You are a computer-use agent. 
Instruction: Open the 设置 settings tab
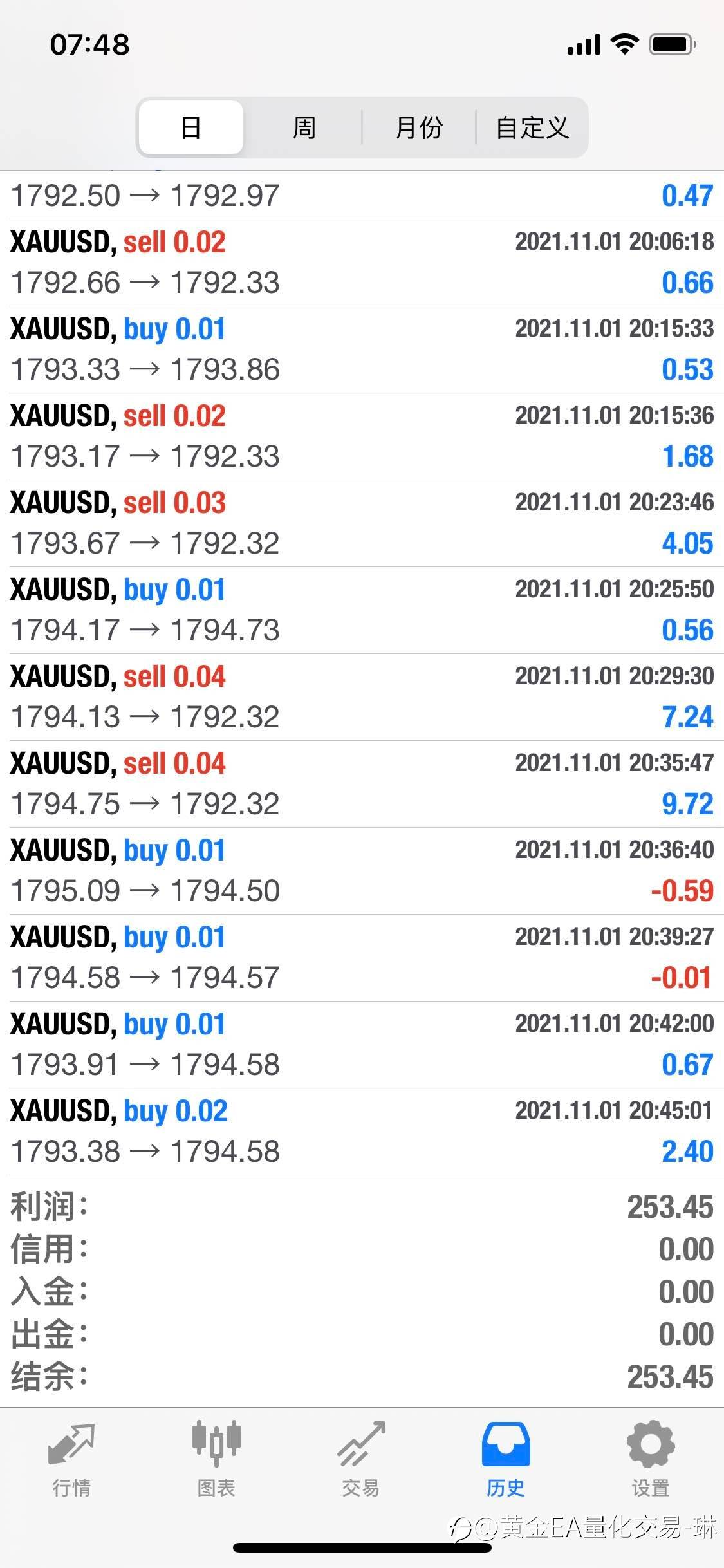(x=651, y=1459)
